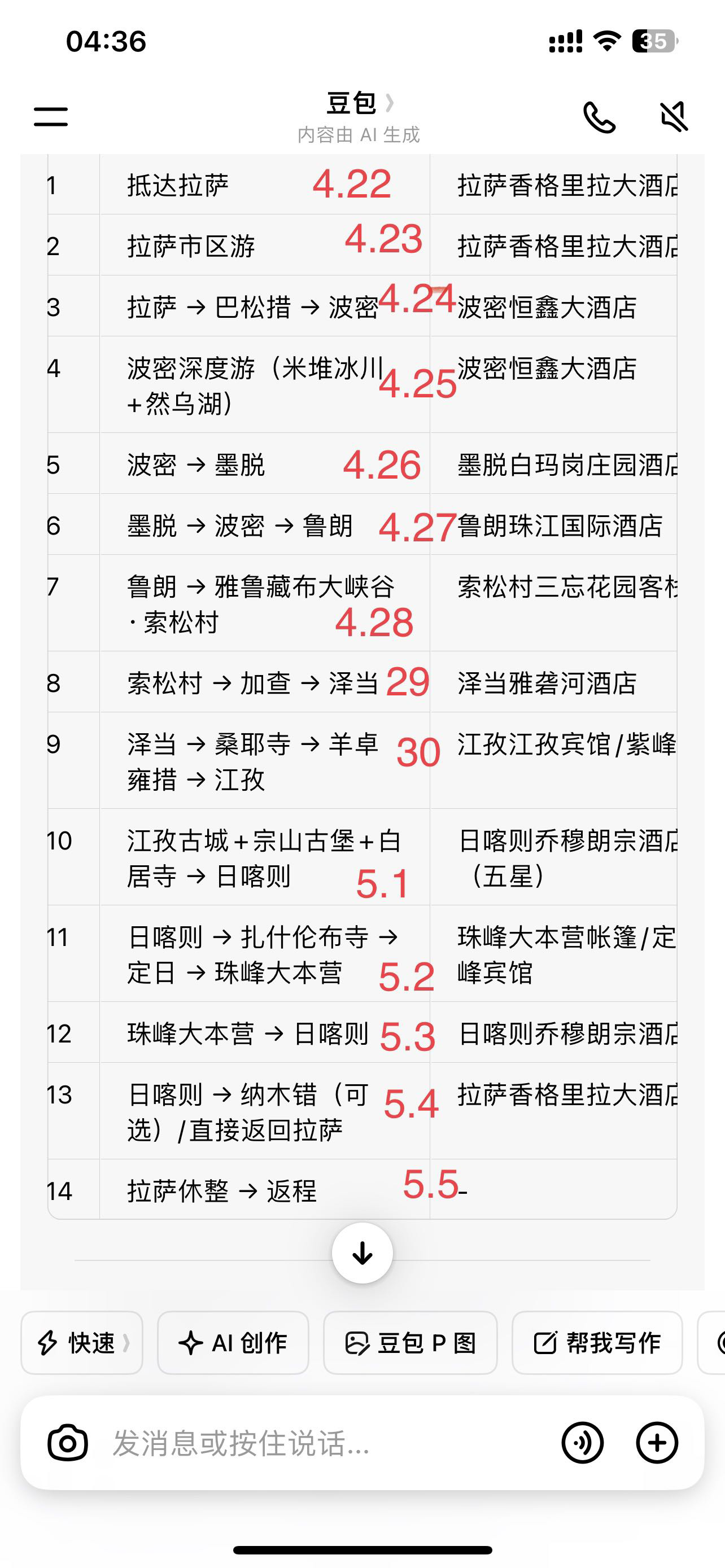
Task: Open the sidebar with the hamburger menu
Action: coord(50,116)
